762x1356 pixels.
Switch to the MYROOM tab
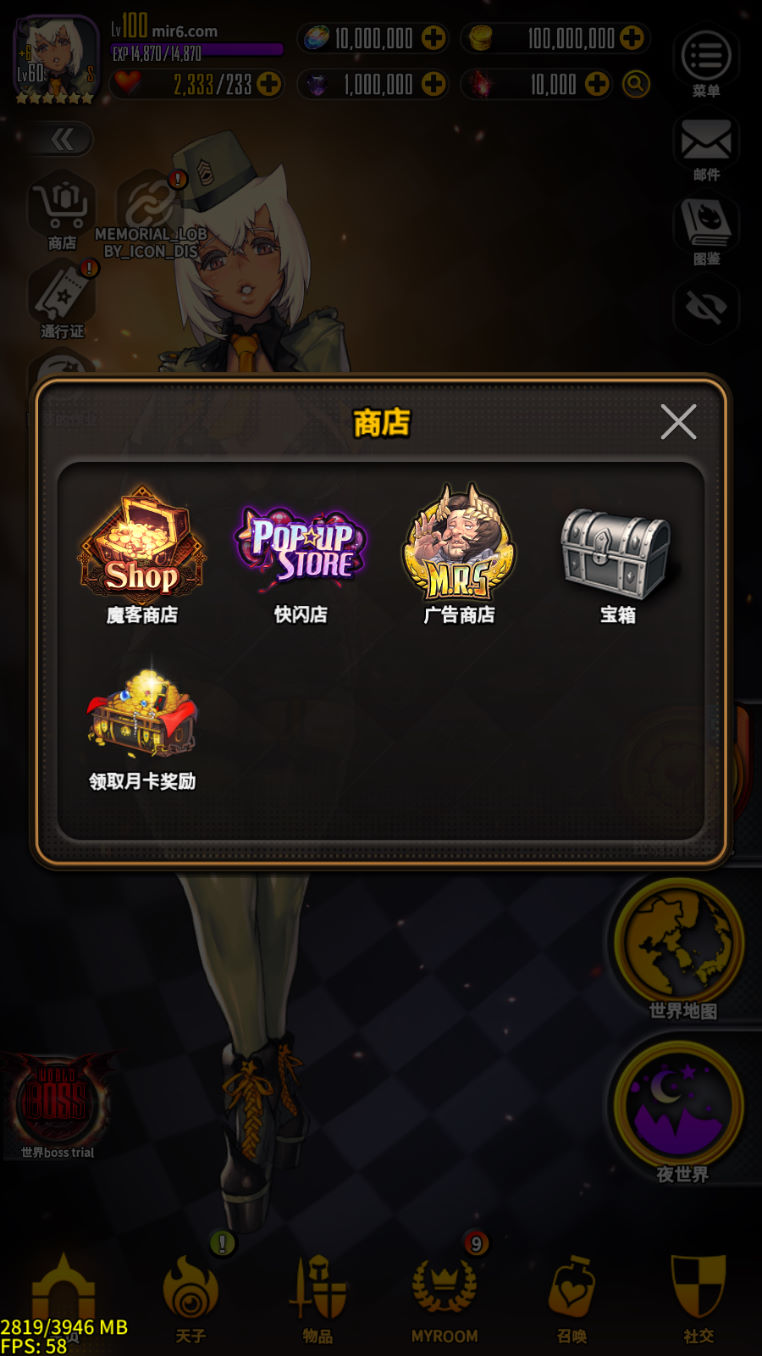tap(445, 1295)
